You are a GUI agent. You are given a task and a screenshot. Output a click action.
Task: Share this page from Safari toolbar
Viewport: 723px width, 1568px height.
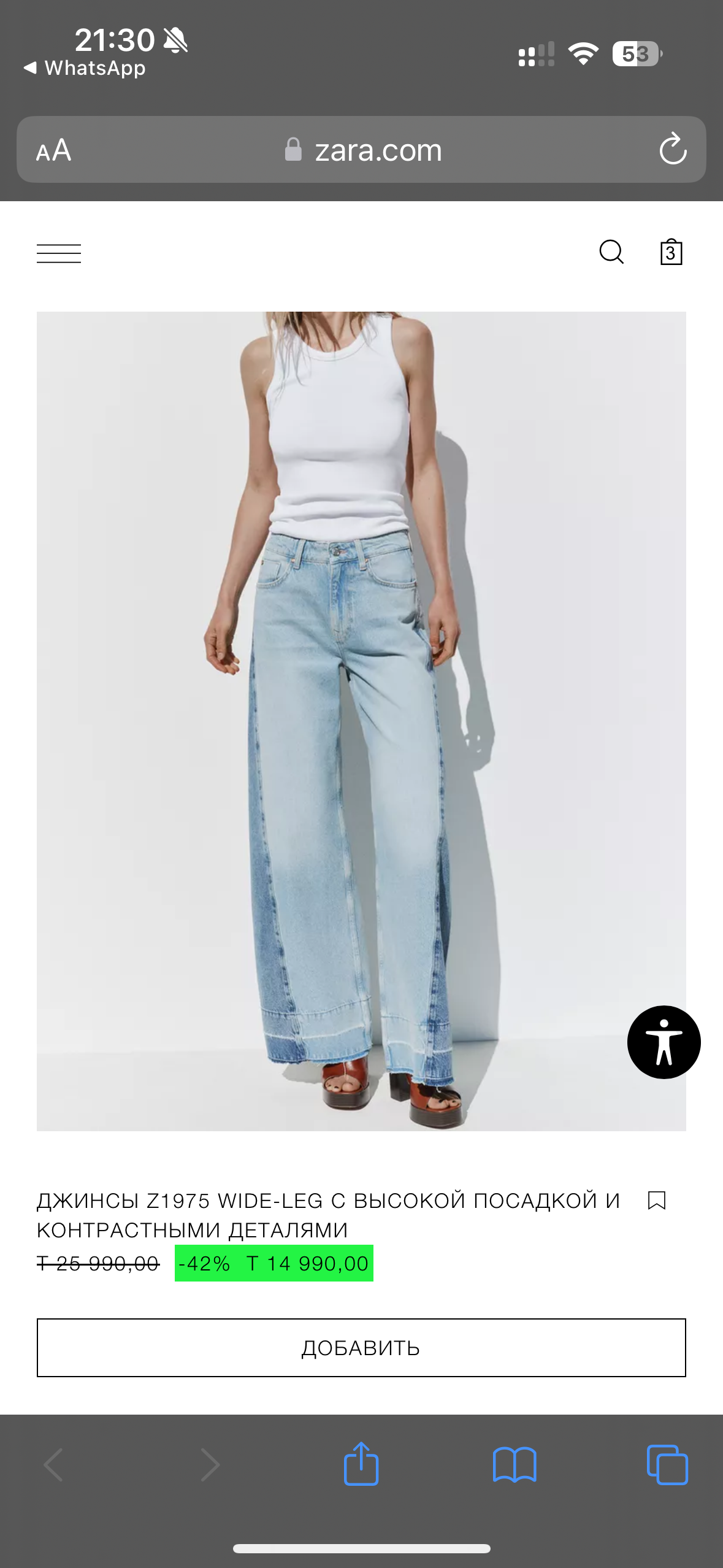[x=361, y=1464]
